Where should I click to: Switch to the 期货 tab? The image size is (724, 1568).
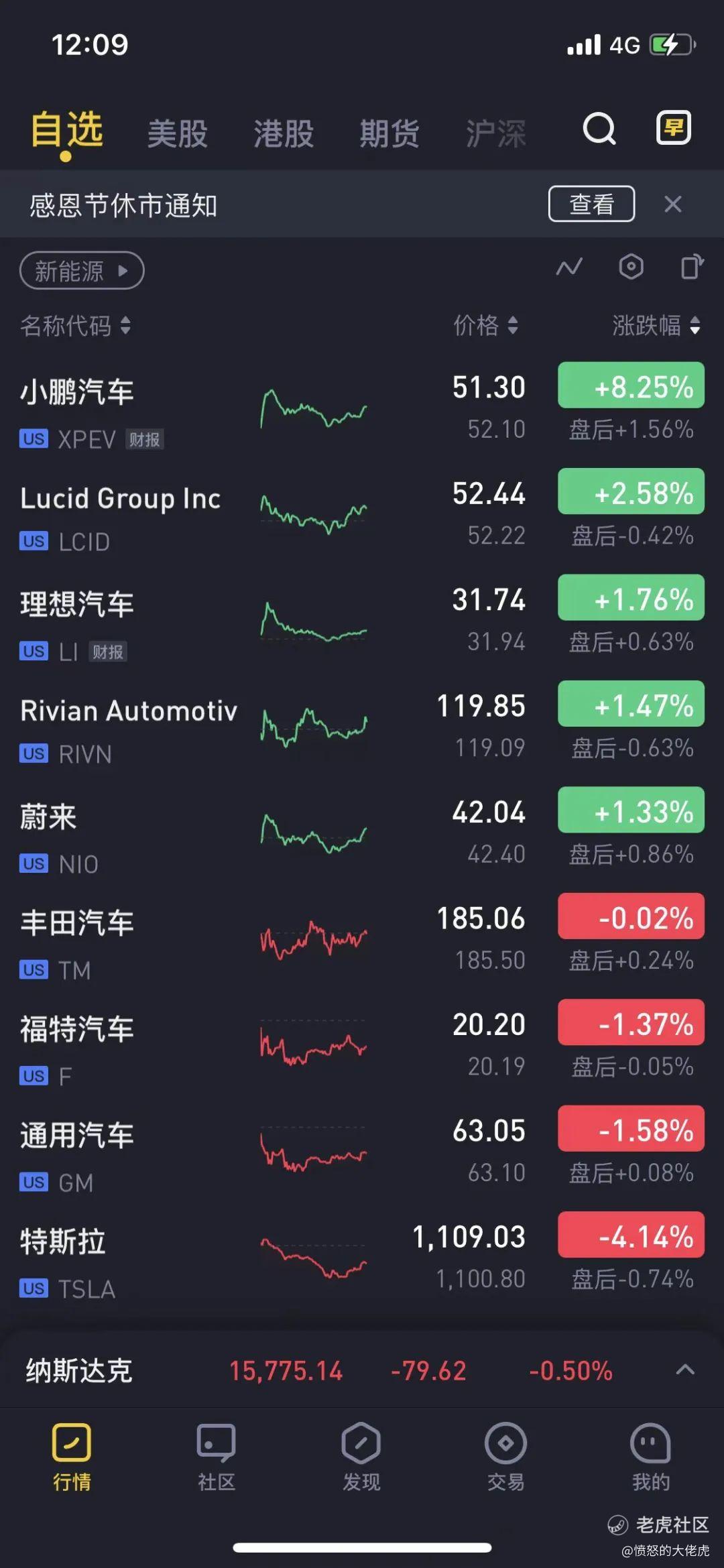(x=389, y=133)
